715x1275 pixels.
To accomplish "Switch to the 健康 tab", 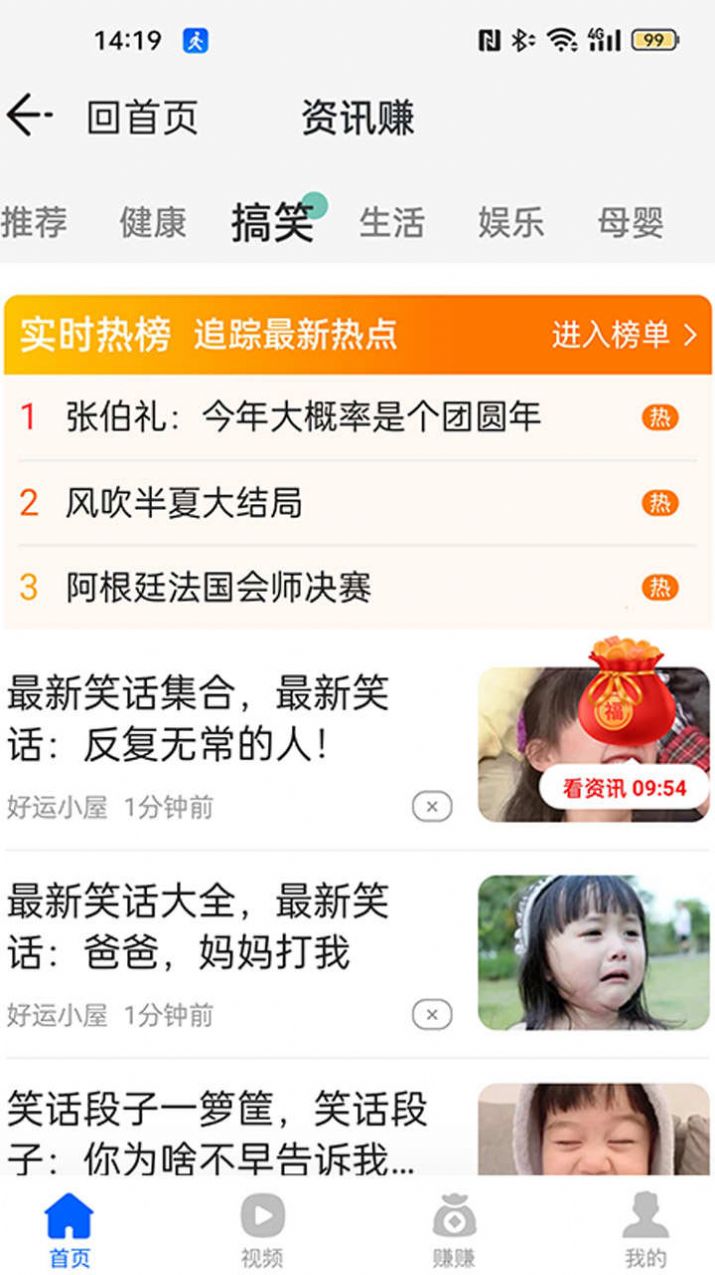I will pos(153,222).
